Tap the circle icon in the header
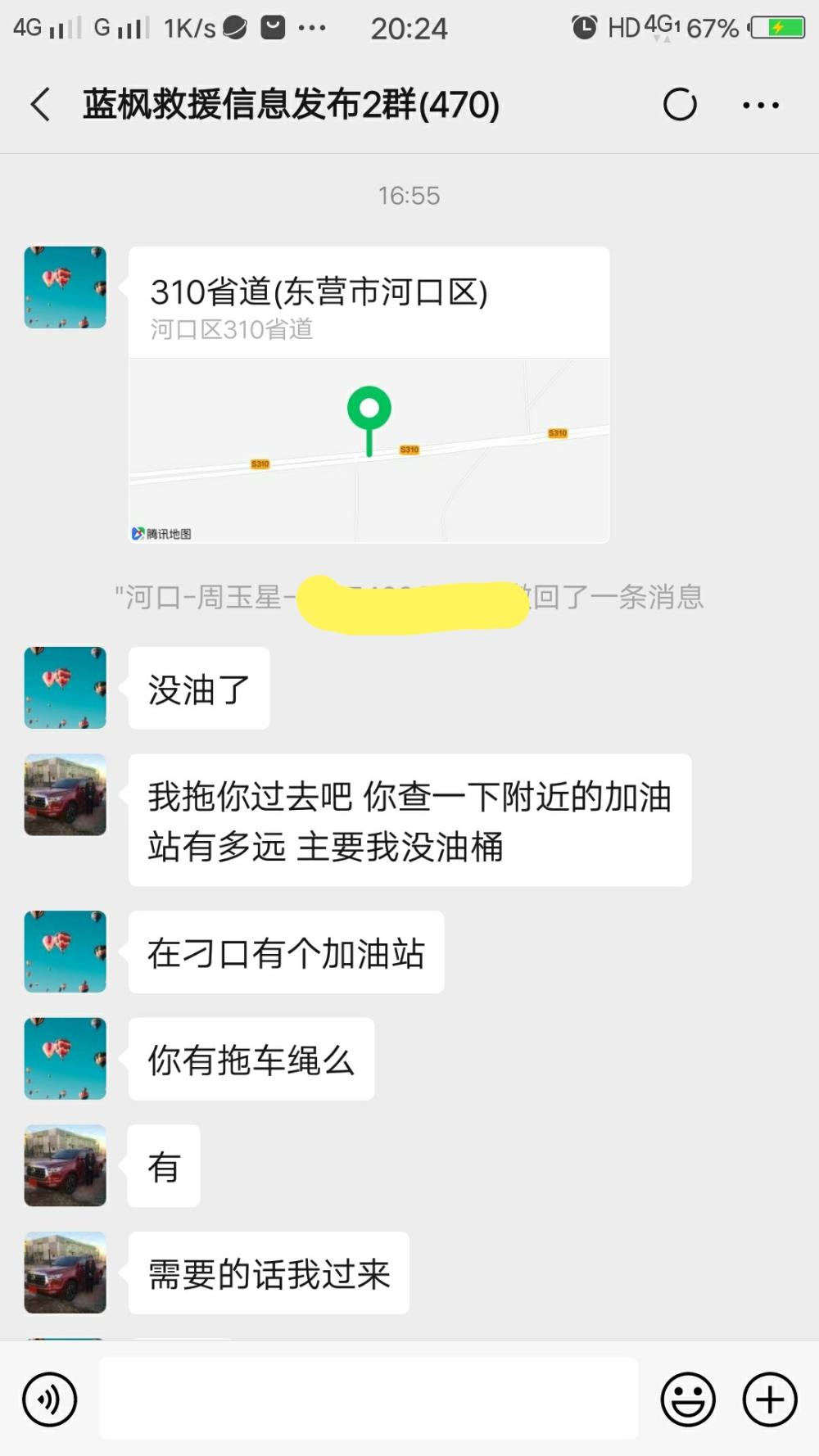Viewport: 819px width, 1456px height. pyautogui.click(x=680, y=105)
